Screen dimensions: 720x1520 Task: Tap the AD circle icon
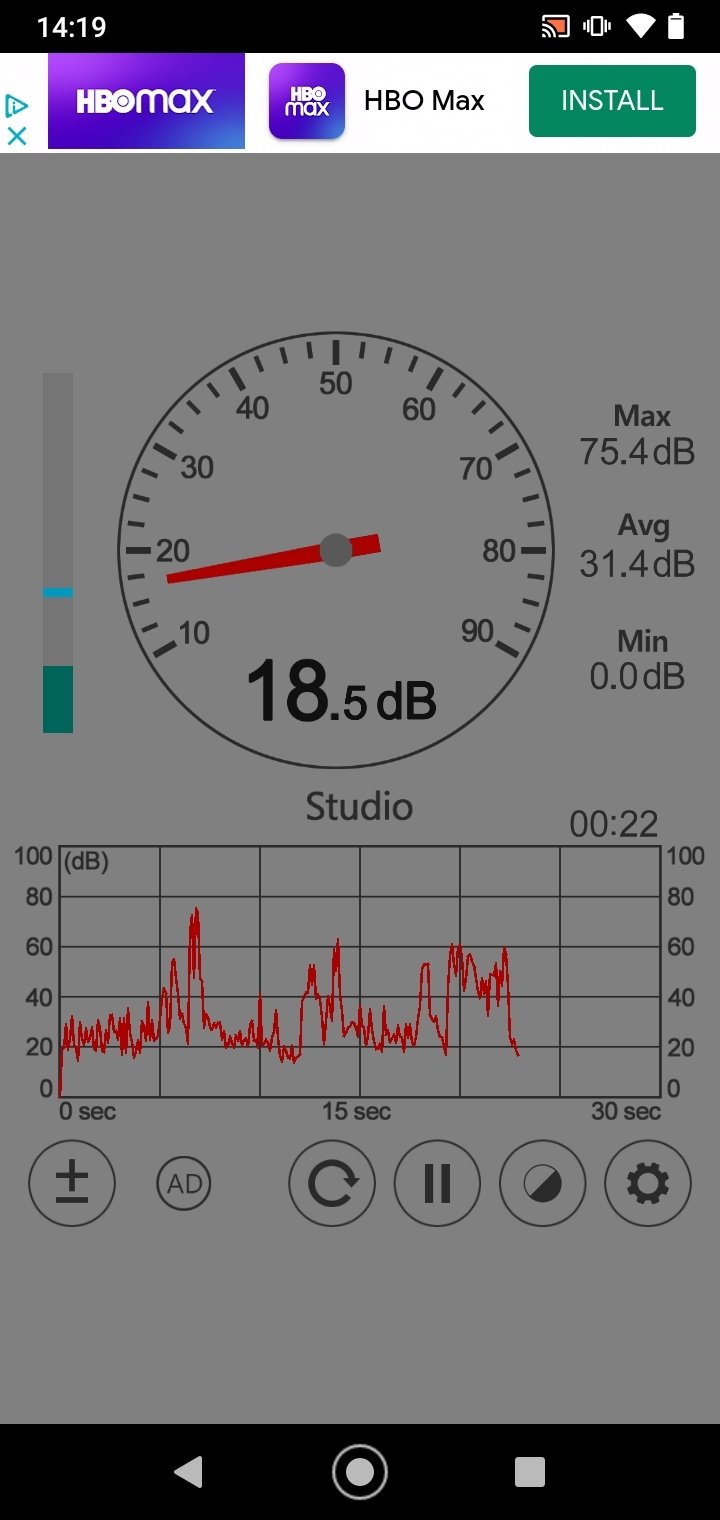click(185, 1184)
